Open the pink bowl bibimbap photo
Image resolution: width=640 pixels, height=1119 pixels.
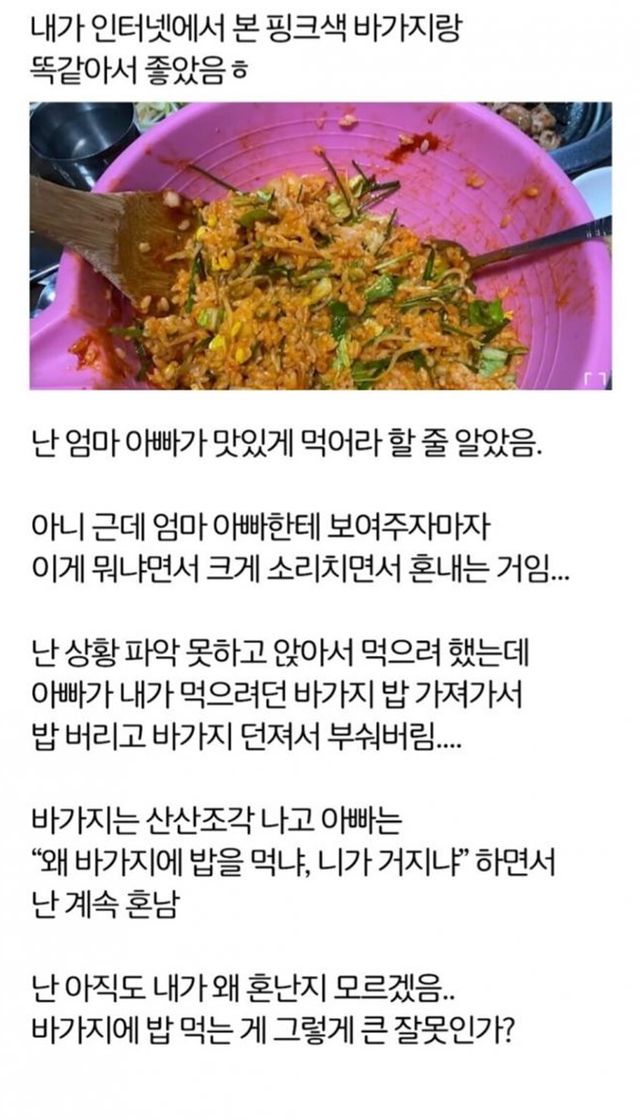[320, 245]
